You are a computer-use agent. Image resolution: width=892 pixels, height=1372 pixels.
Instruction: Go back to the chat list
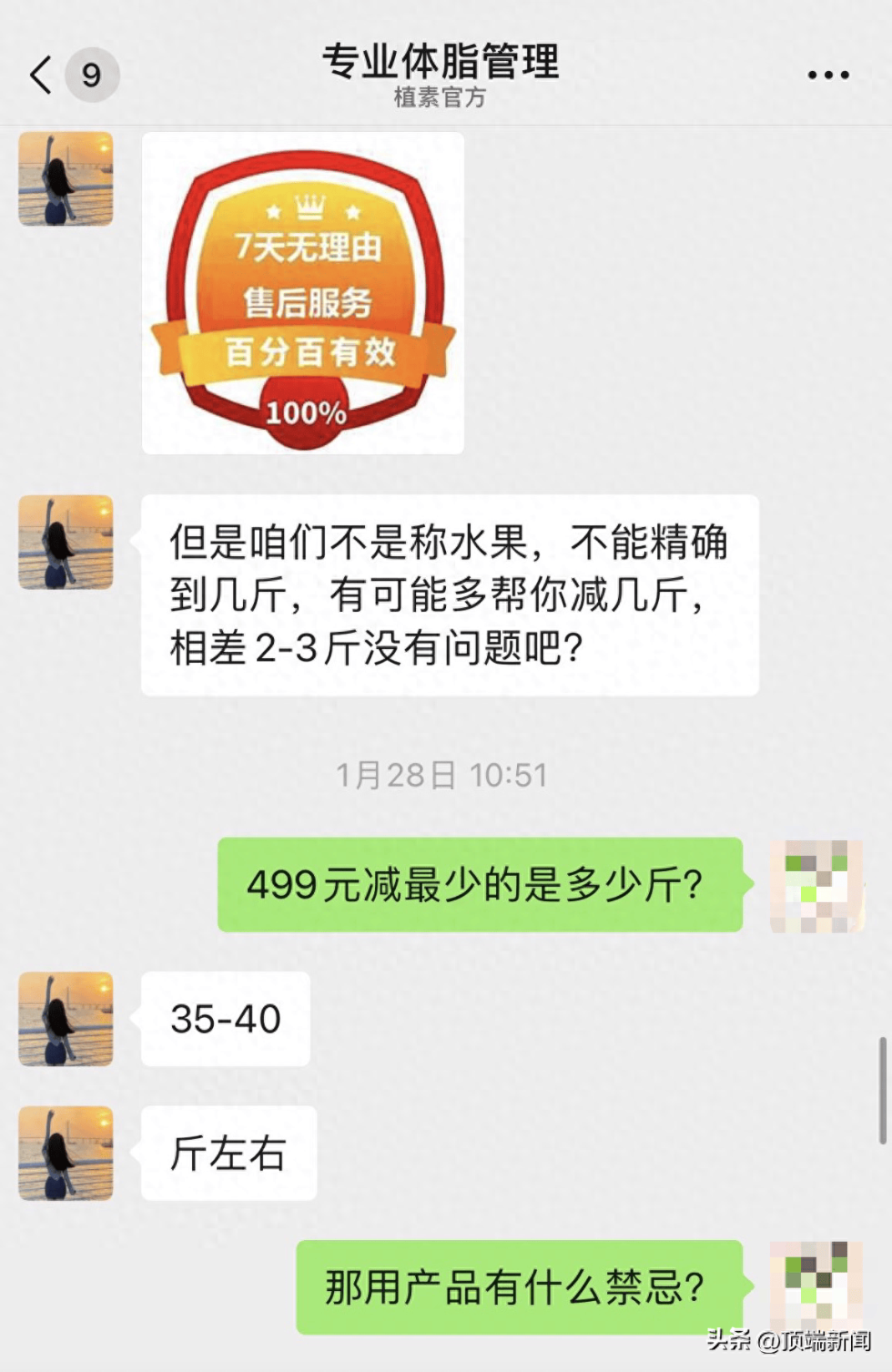coord(42,75)
